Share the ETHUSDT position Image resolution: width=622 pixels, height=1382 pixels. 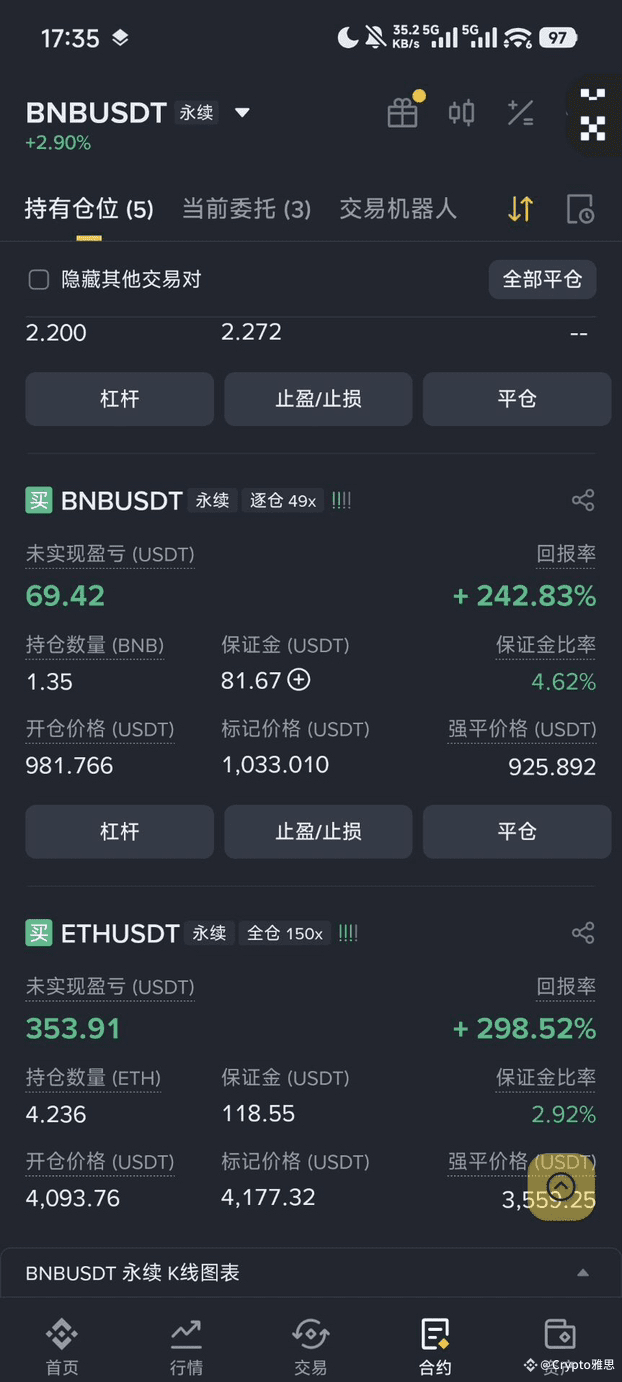click(x=583, y=933)
